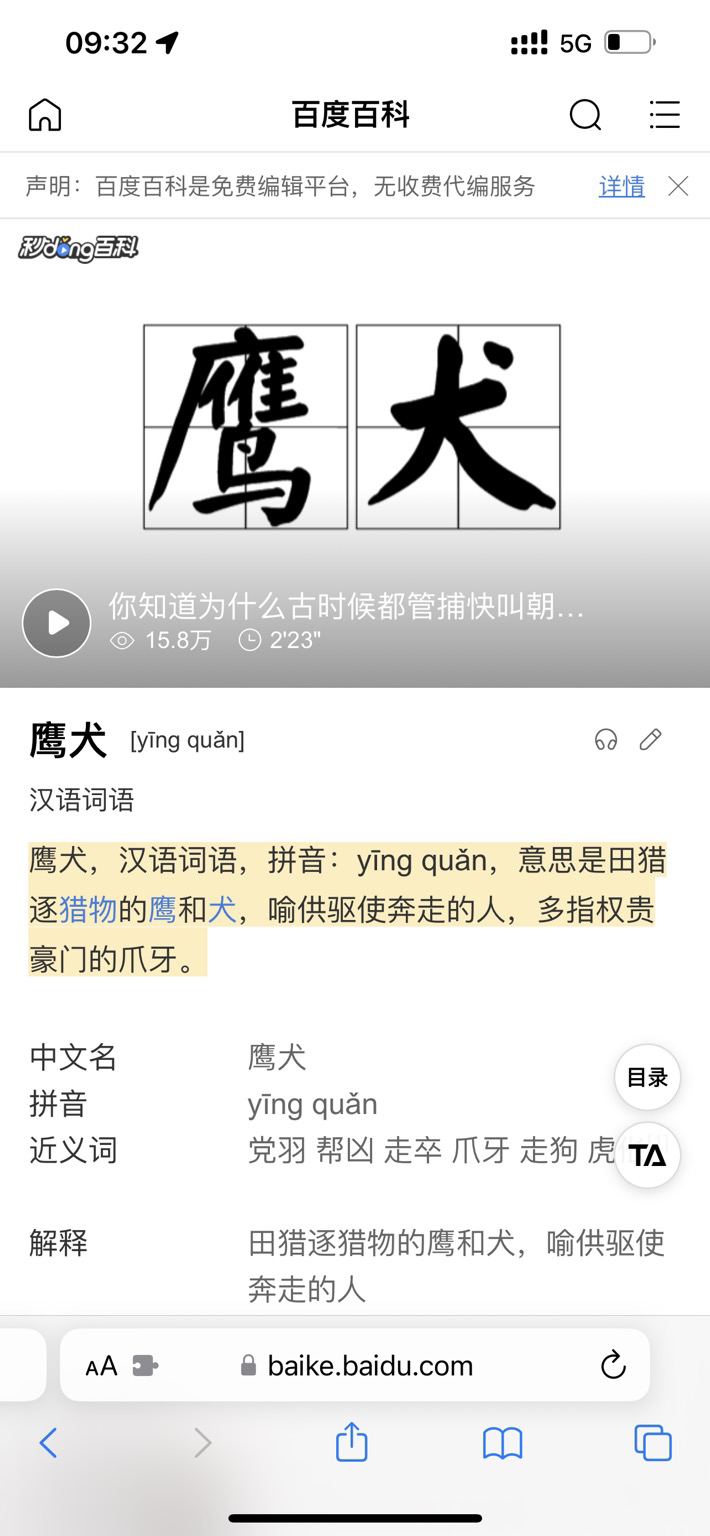Open the 猎物 link in the summary
The width and height of the screenshot is (710, 1536).
pos(88,909)
